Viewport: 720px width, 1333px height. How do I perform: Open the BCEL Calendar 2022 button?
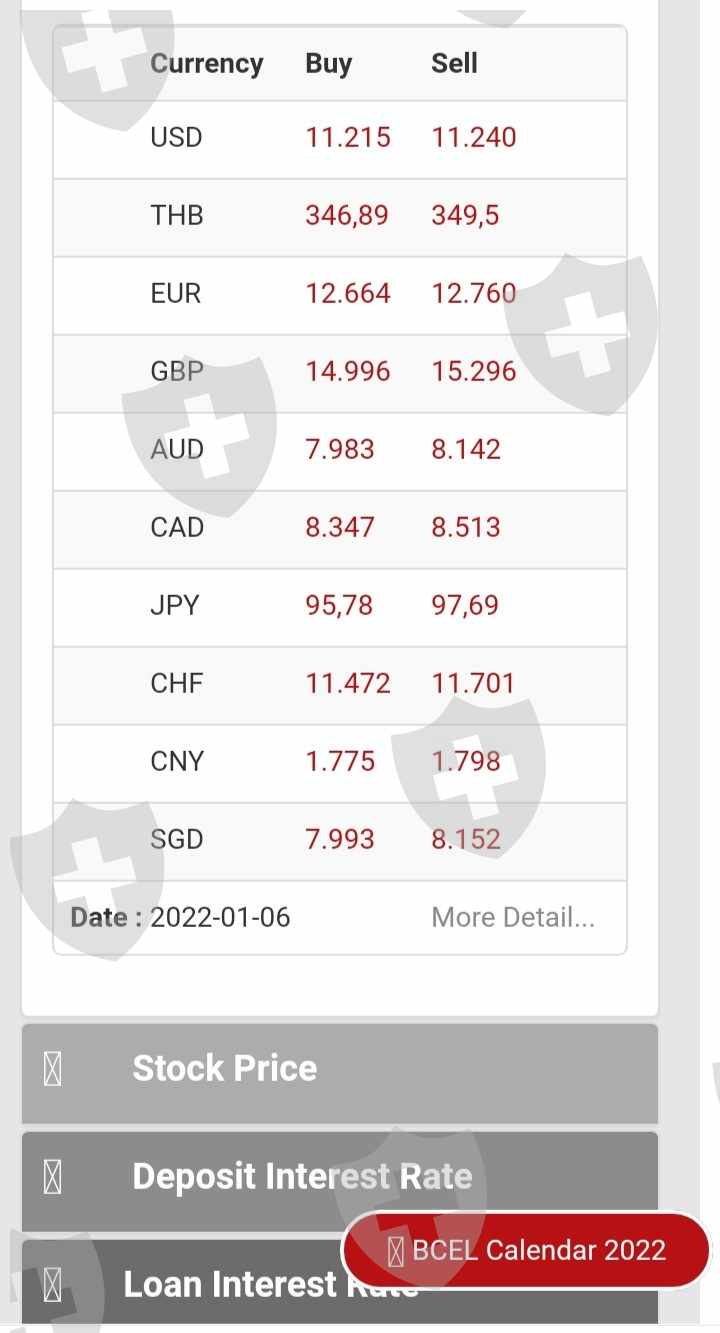527,1250
